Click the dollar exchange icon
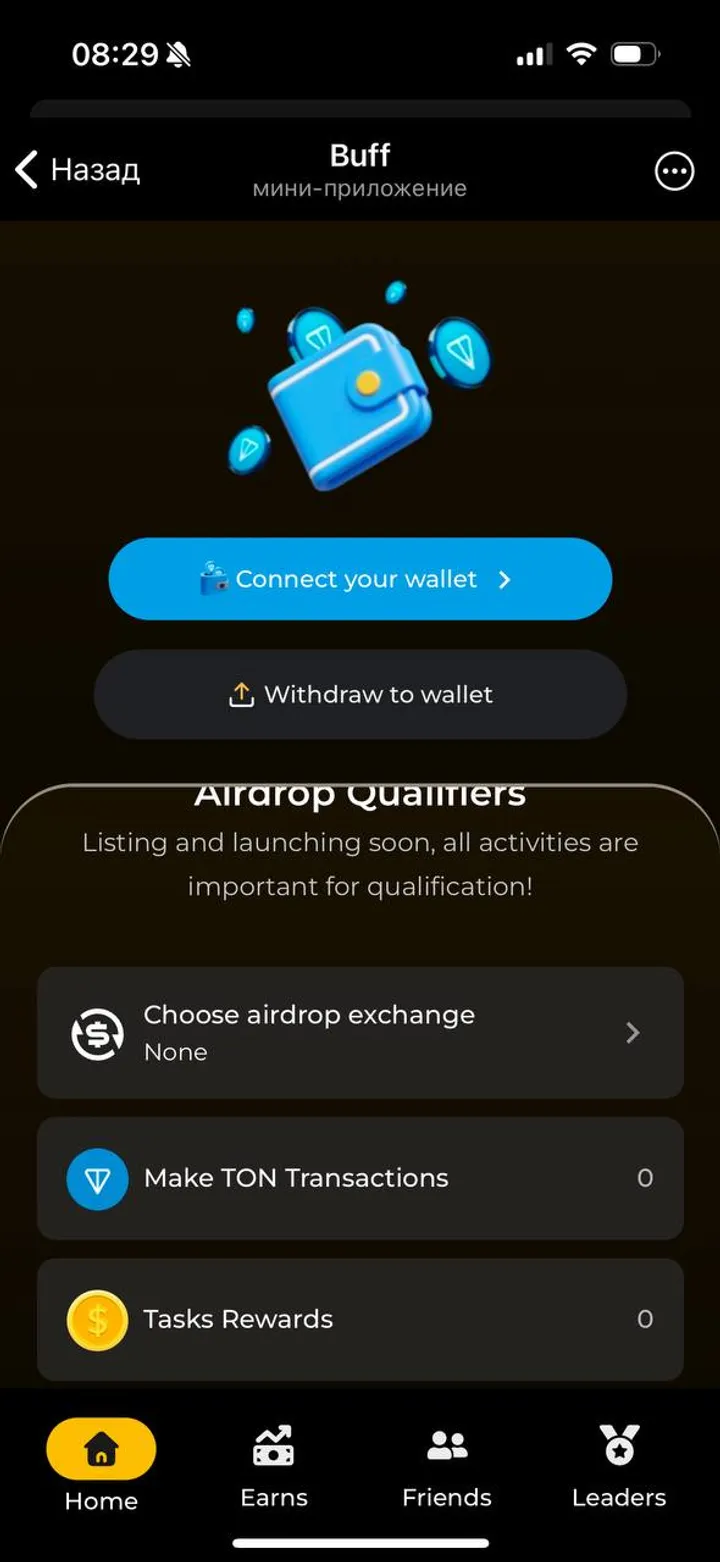The height and width of the screenshot is (1562, 720). click(x=96, y=1033)
